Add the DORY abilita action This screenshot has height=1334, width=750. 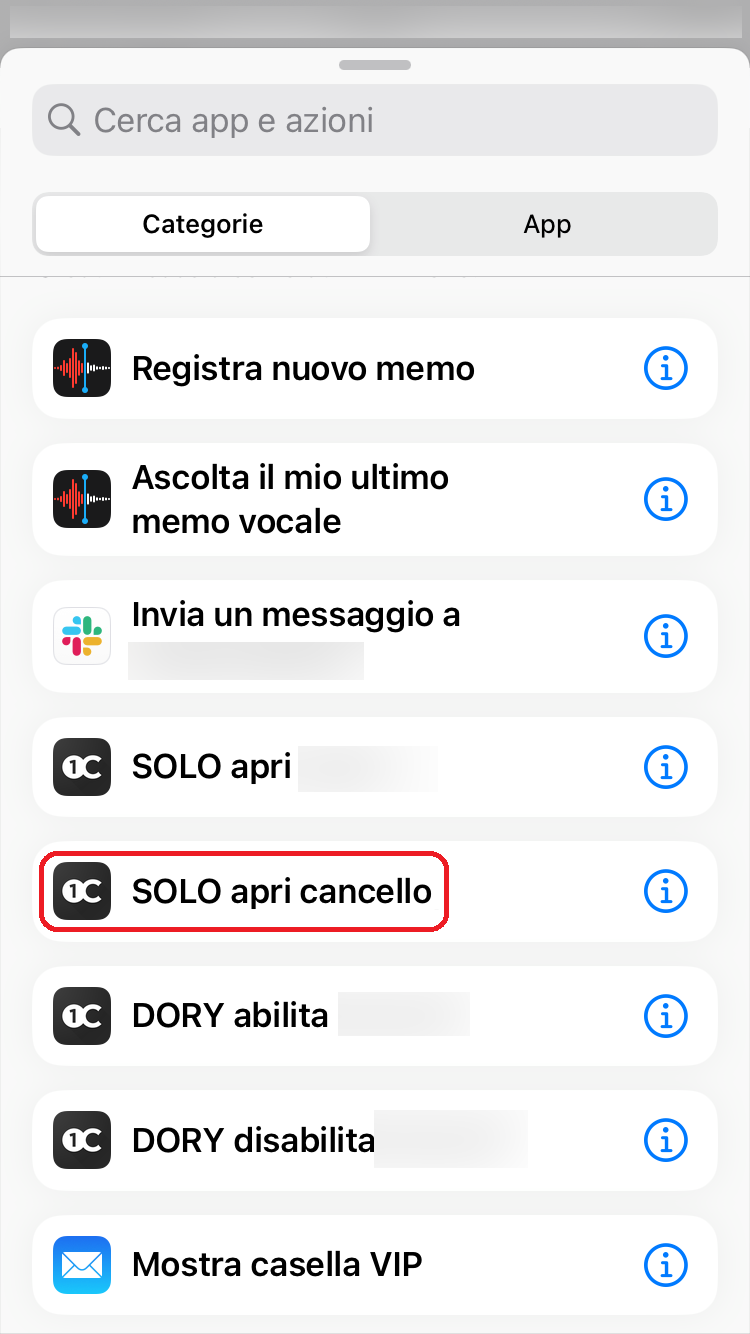click(x=375, y=1016)
